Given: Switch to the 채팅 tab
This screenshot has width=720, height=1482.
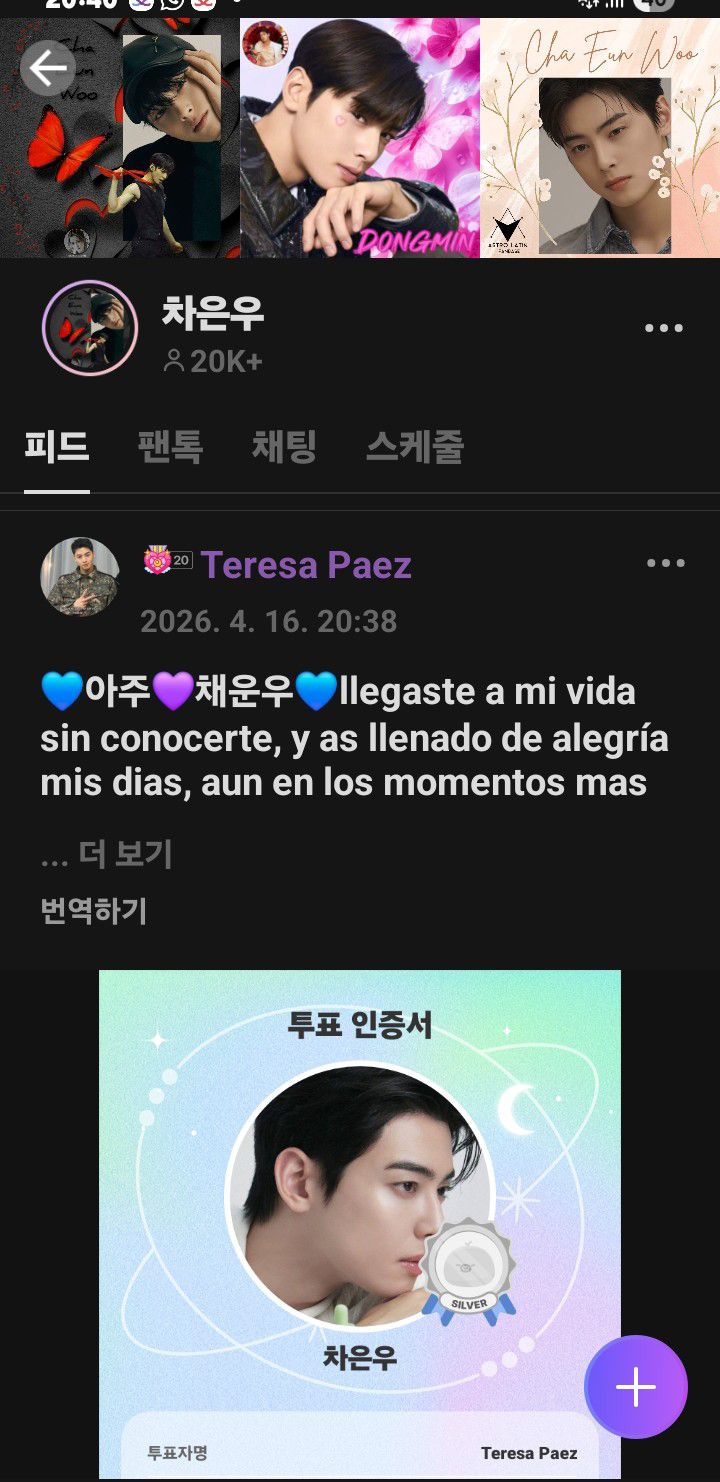Looking at the screenshot, I should point(284,447).
